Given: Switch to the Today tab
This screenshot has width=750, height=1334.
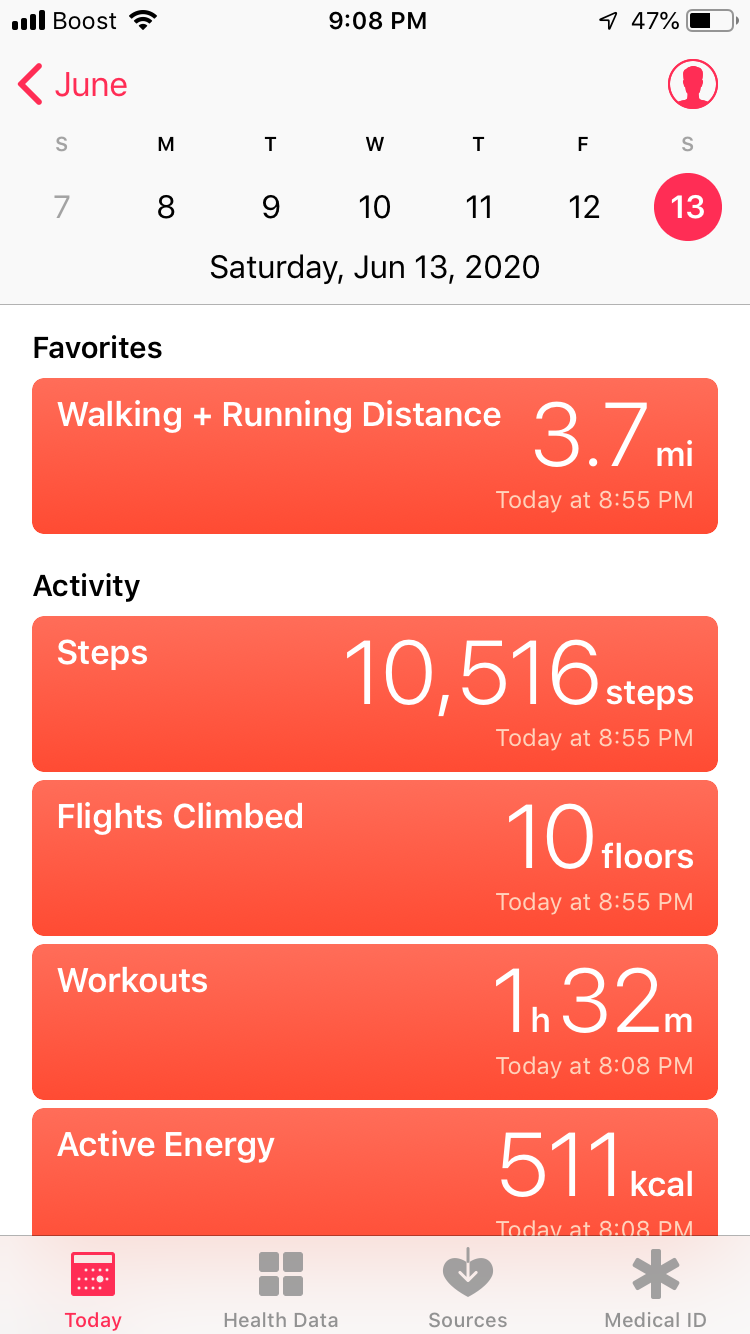Looking at the screenshot, I should click(93, 1289).
